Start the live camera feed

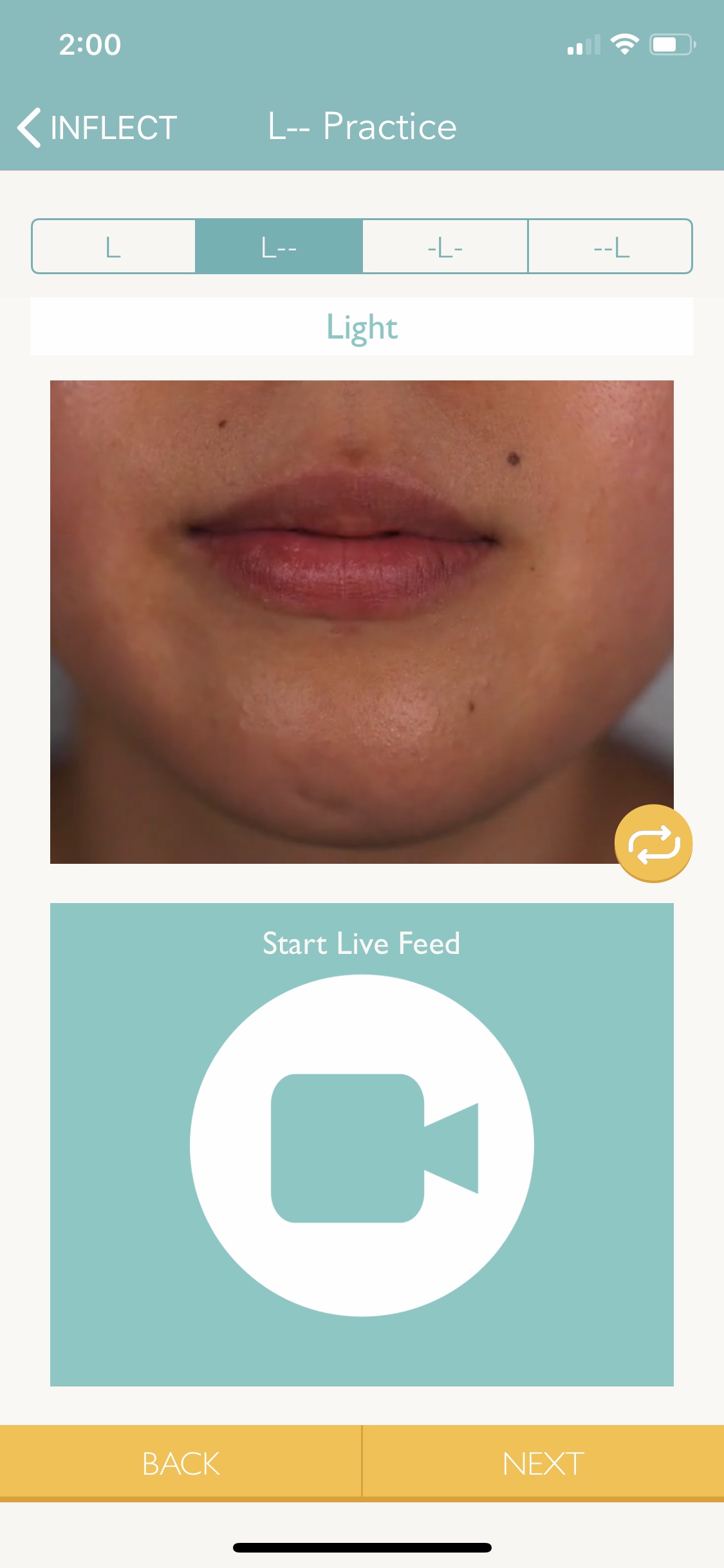(x=362, y=1145)
